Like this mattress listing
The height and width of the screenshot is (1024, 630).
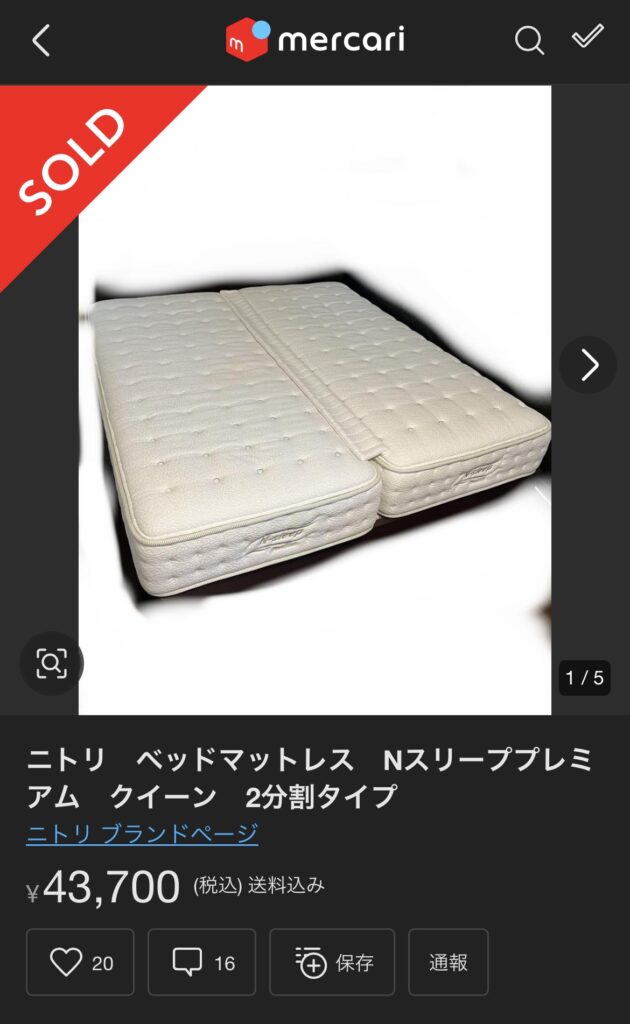80,962
